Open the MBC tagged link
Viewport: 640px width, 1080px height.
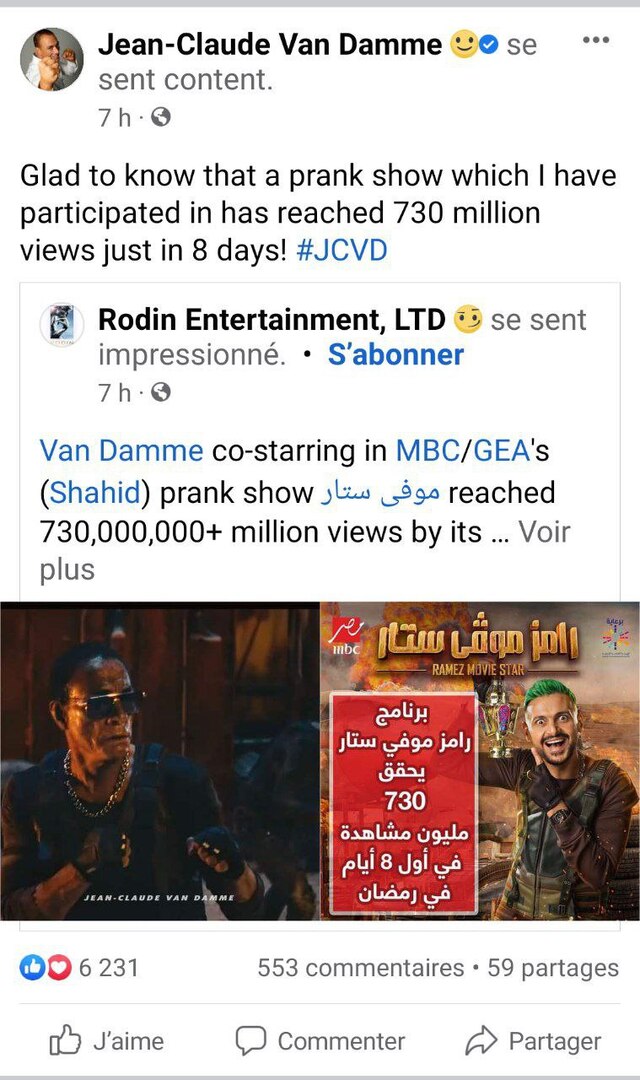(424, 451)
